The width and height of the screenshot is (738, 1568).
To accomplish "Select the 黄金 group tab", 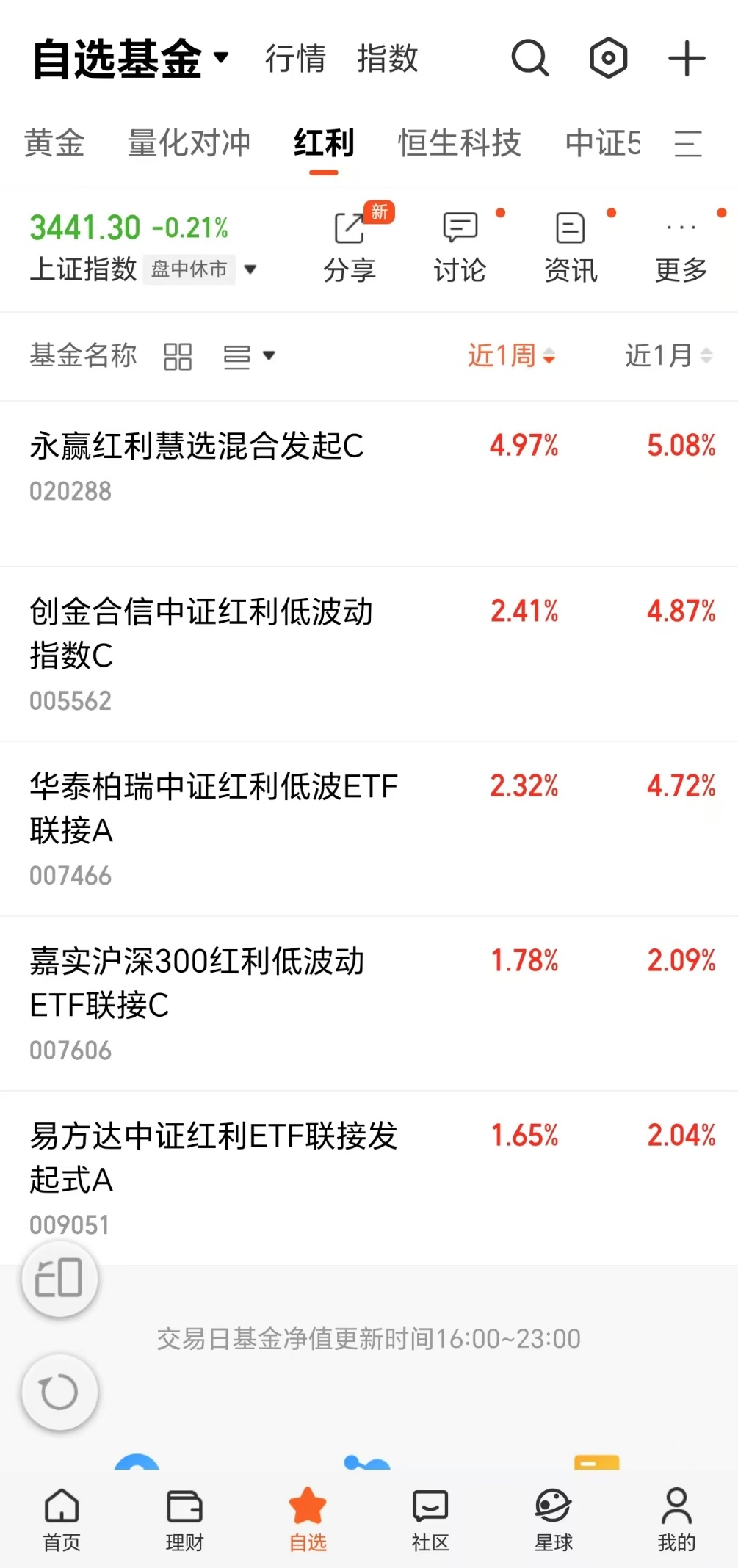I will (54, 142).
